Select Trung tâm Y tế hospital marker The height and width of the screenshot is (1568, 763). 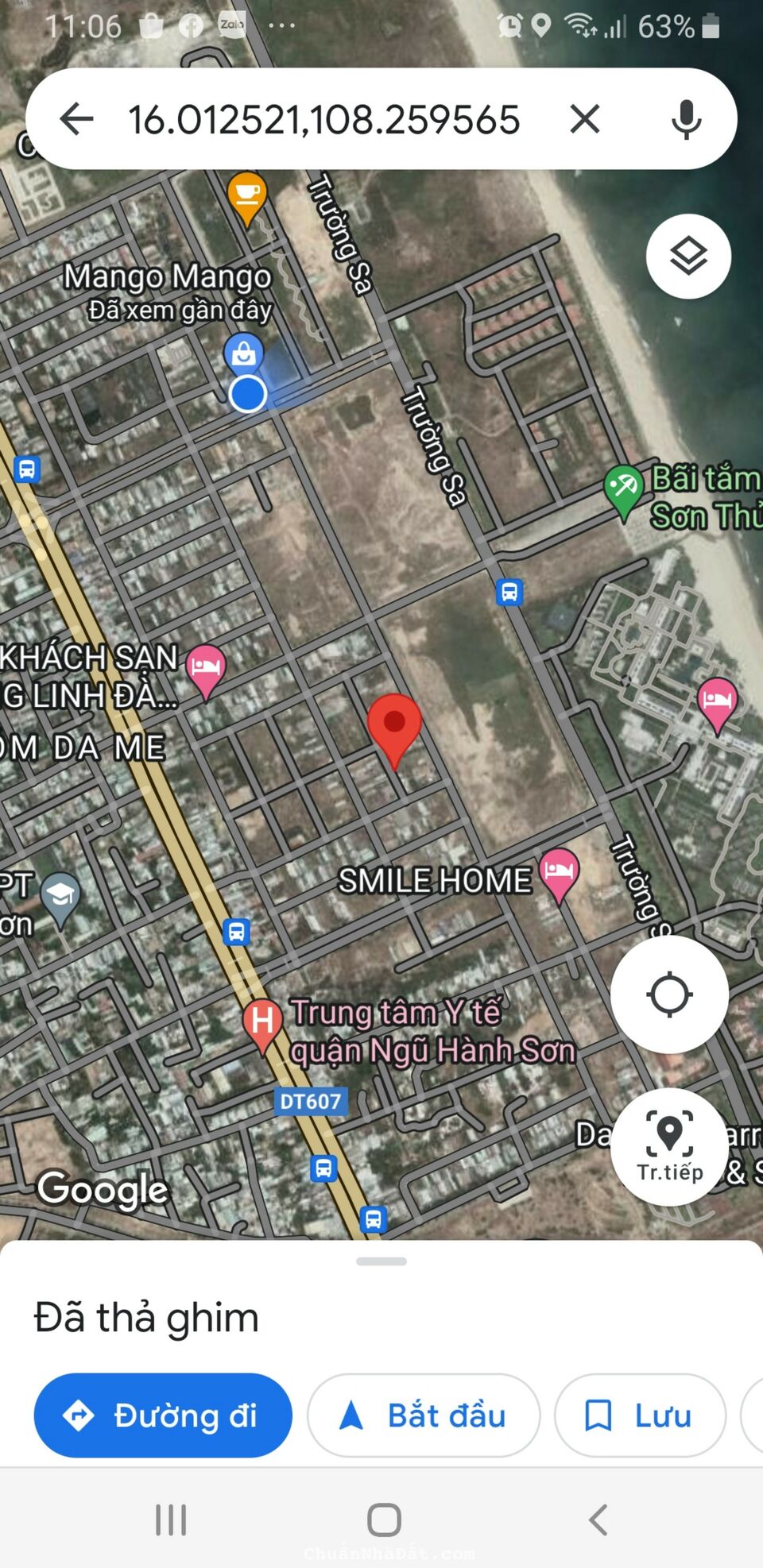(262, 1022)
